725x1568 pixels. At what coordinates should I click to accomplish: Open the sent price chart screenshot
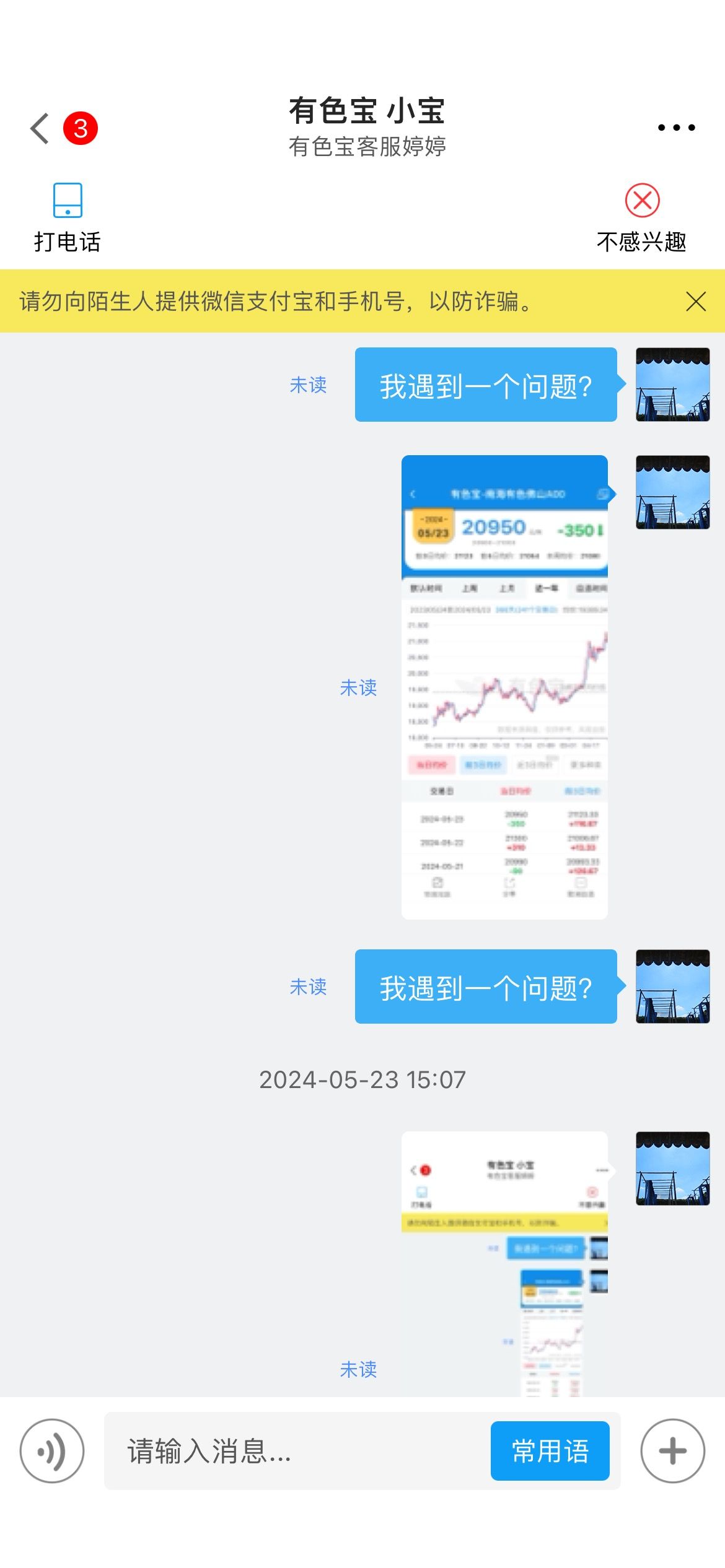pos(504,687)
